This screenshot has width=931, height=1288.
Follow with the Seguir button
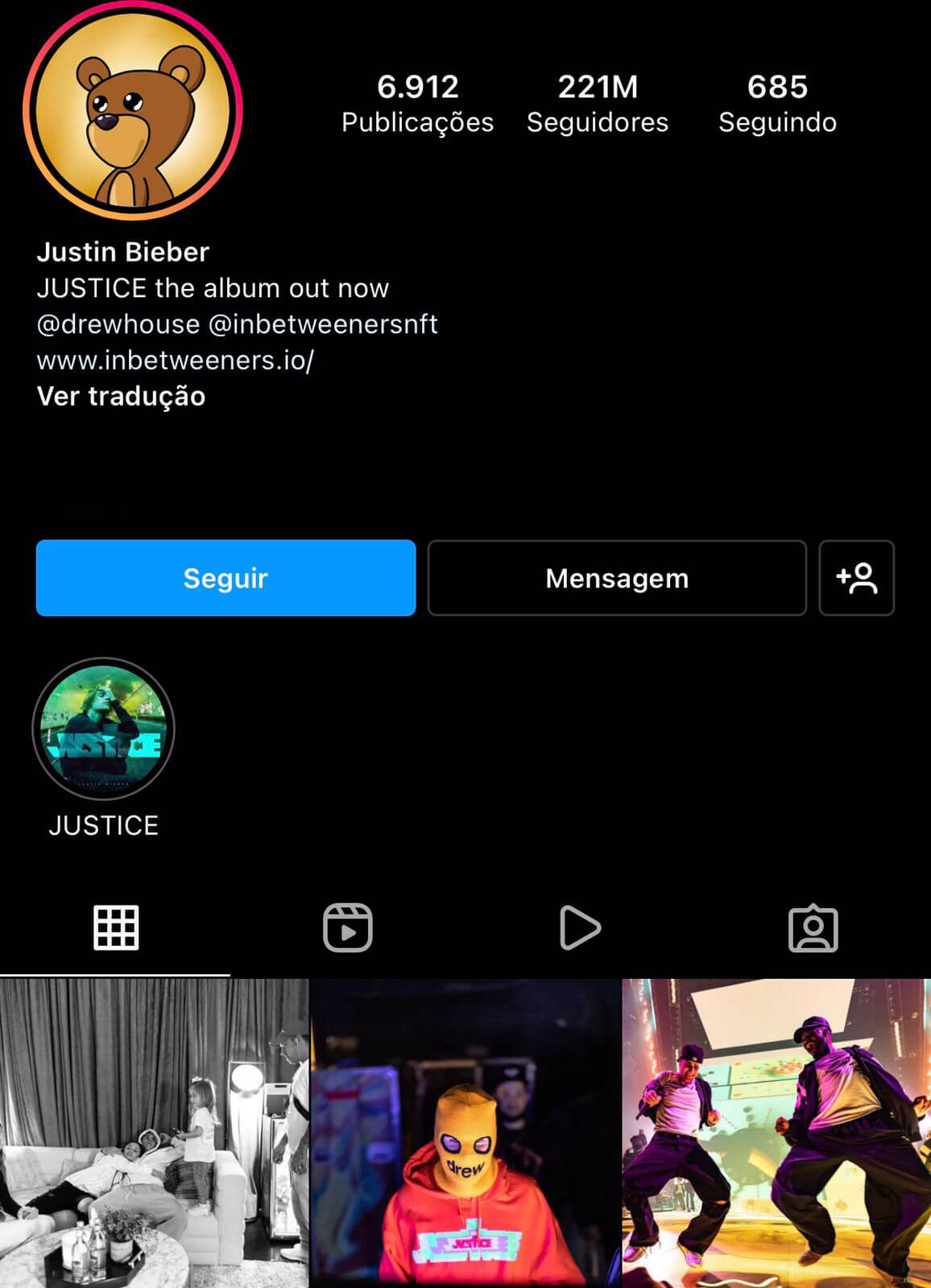226,578
